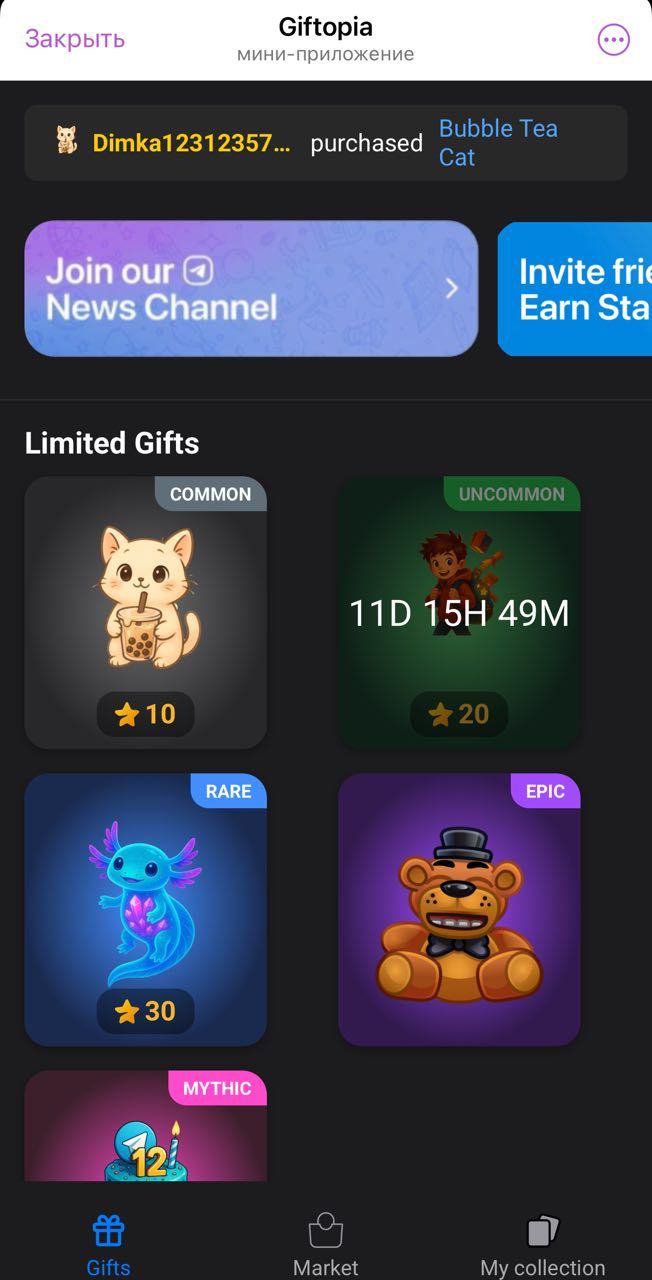Open the Uncommon gift with countdown timer
The height and width of the screenshot is (1280, 652).
coord(459,612)
